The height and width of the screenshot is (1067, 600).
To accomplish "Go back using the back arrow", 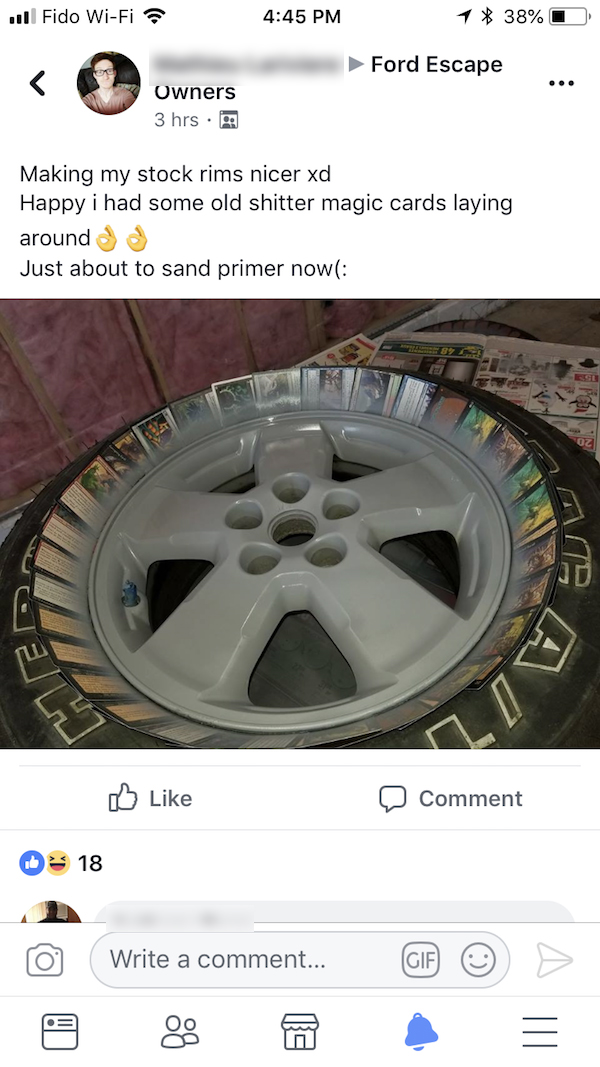I will (37, 83).
